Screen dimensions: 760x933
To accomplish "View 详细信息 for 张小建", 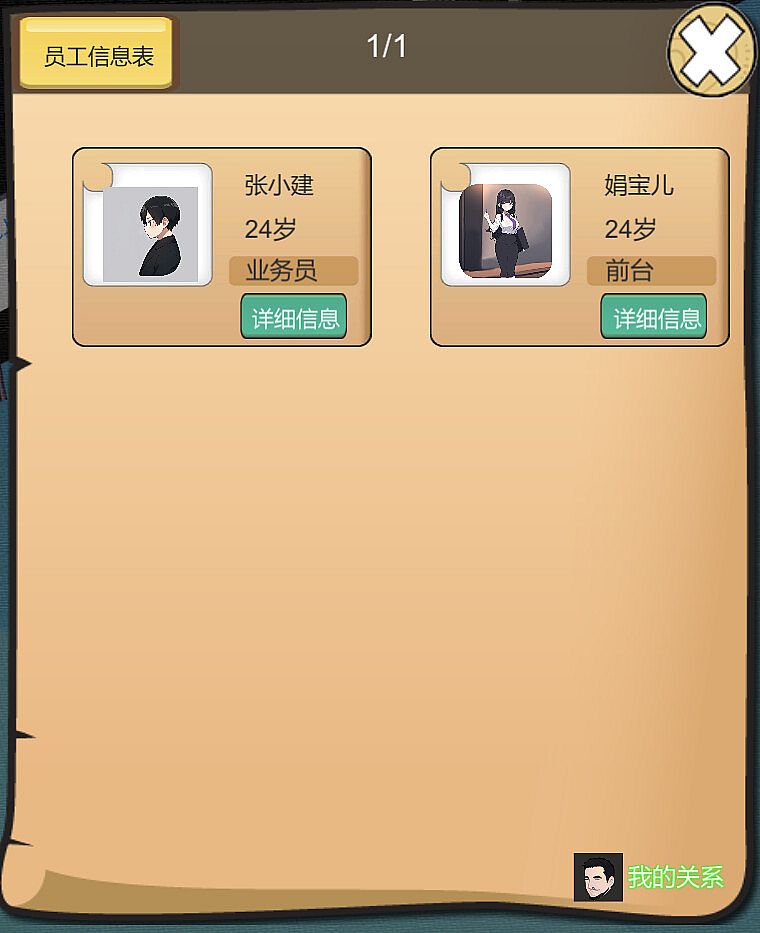I will [x=294, y=318].
